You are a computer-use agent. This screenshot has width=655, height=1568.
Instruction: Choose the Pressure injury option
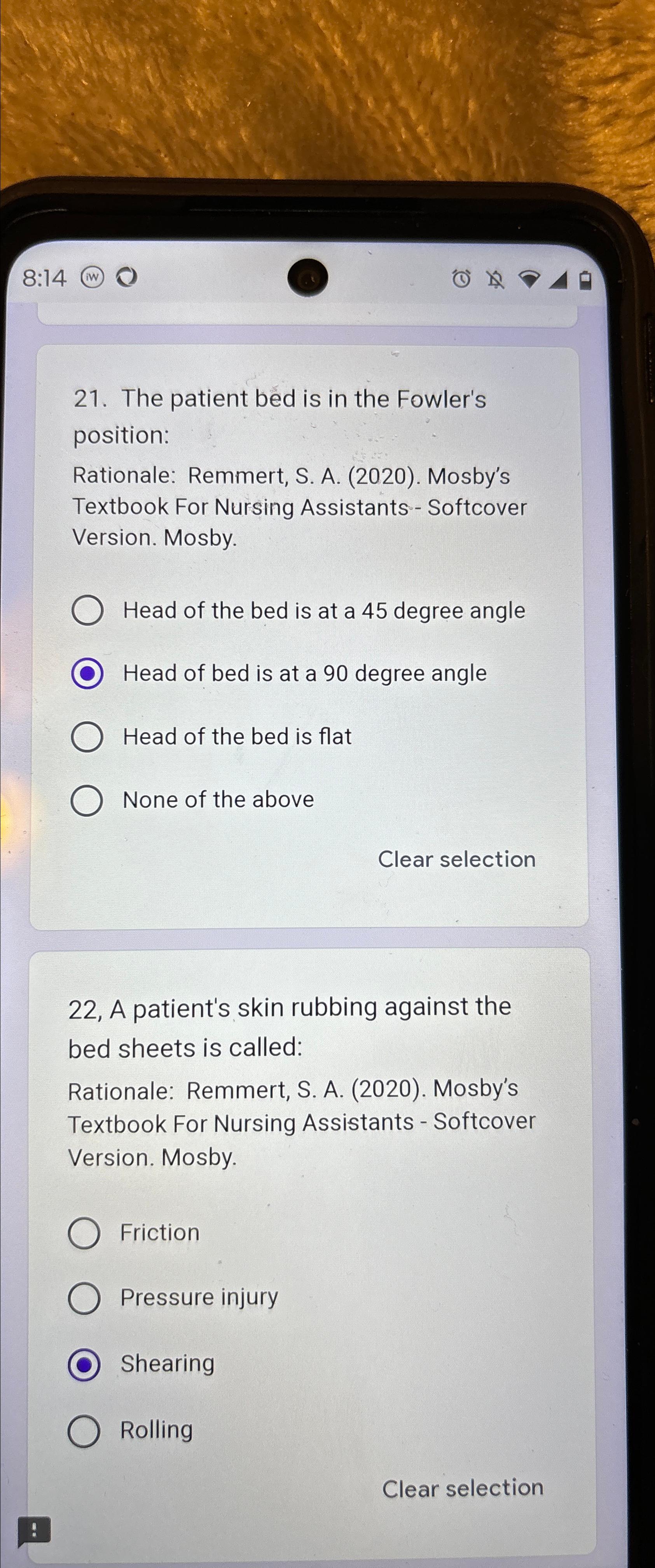84,1298
